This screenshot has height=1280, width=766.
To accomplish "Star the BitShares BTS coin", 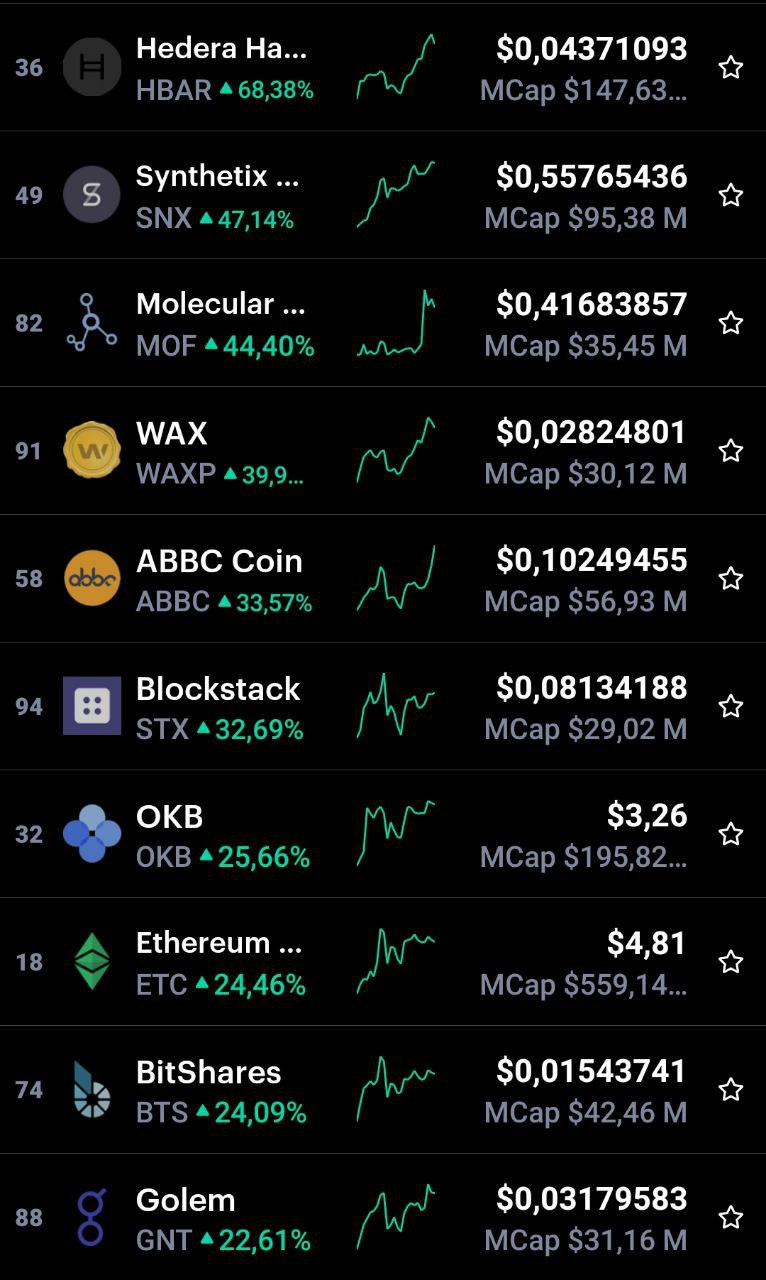I will 731,1090.
